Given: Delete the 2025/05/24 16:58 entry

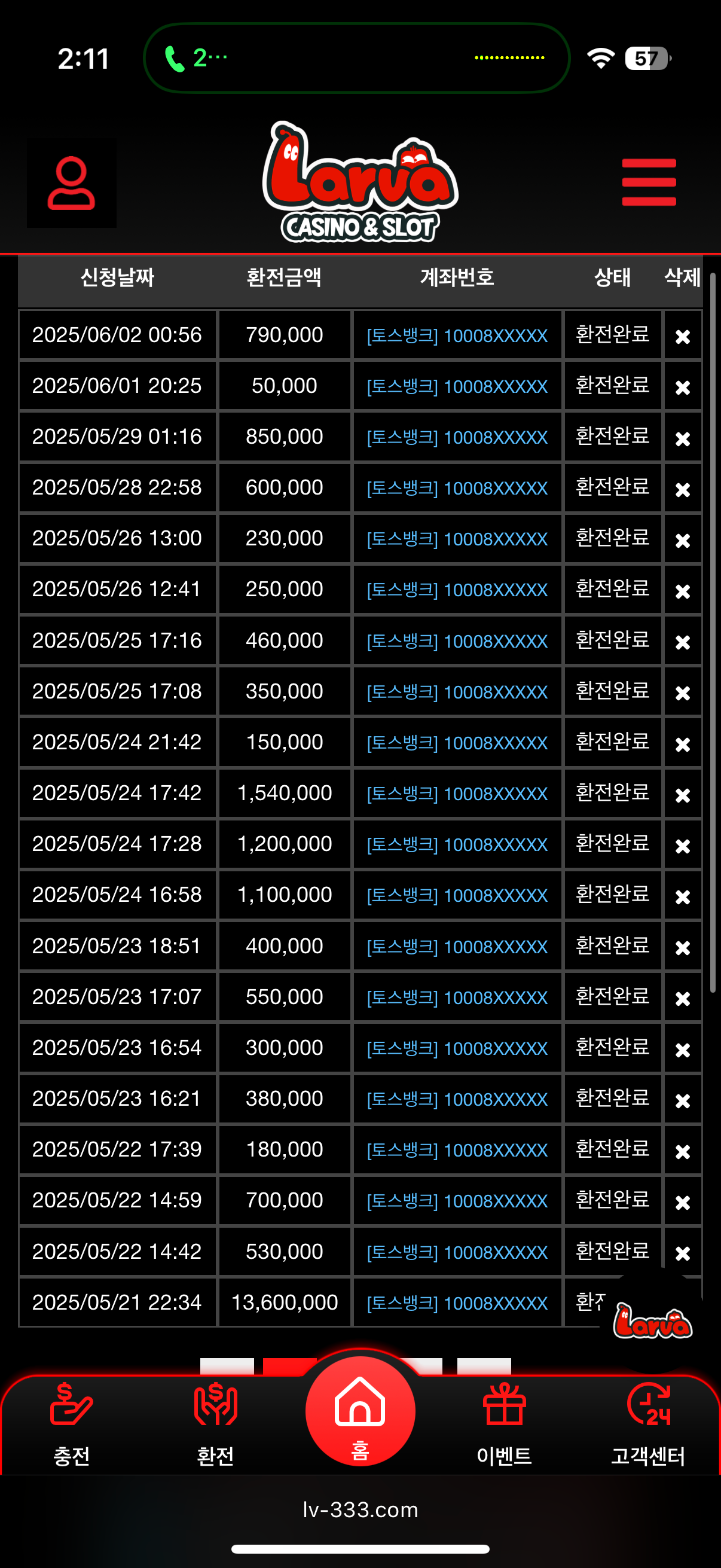Looking at the screenshot, I should tap(682, 896).
